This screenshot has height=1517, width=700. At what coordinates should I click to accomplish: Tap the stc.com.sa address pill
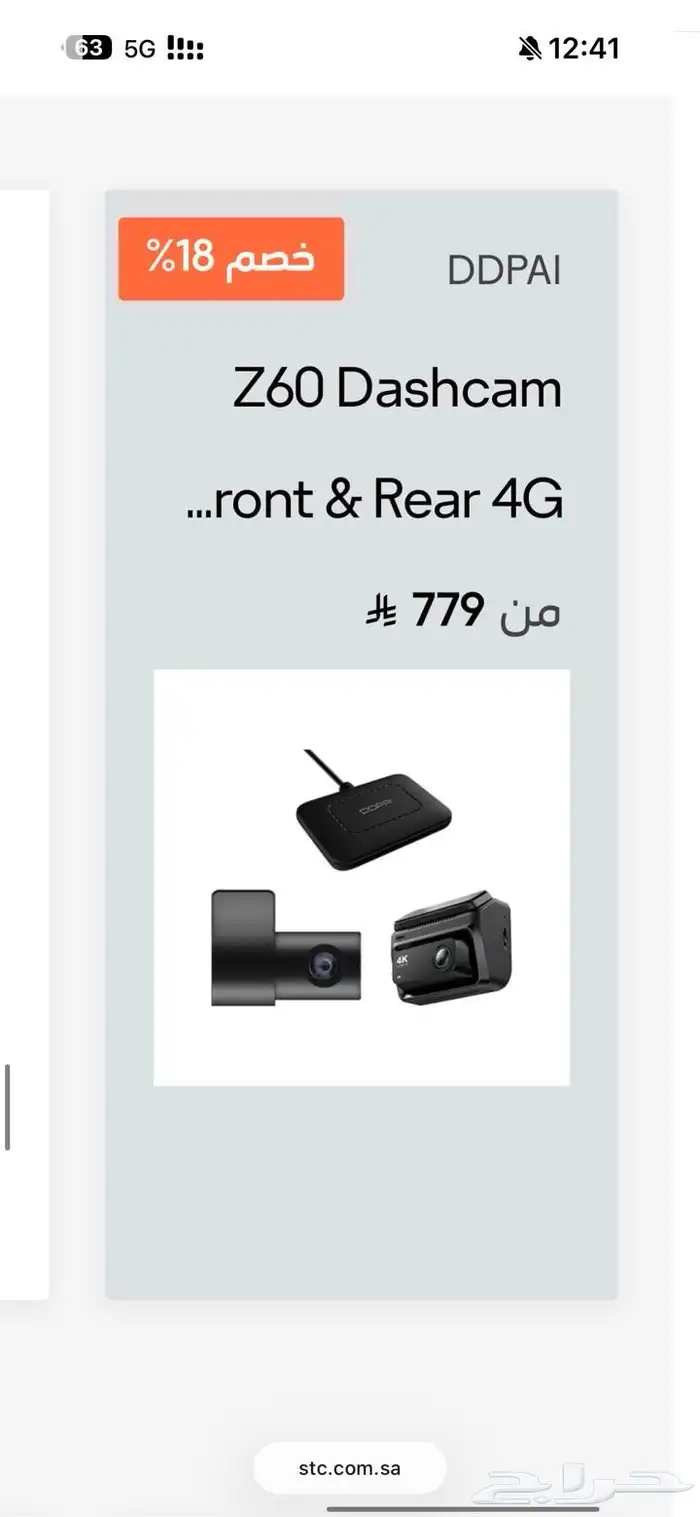(349, 1468)
